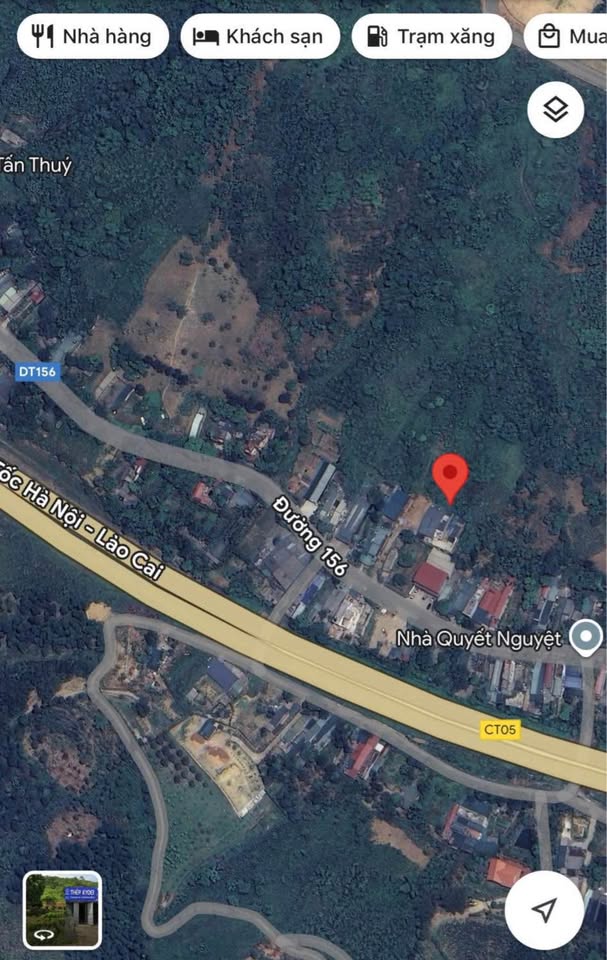Screen dimensions: 607x960
Task: Show Trạm xăng places nearby
Action: point(432,37)
